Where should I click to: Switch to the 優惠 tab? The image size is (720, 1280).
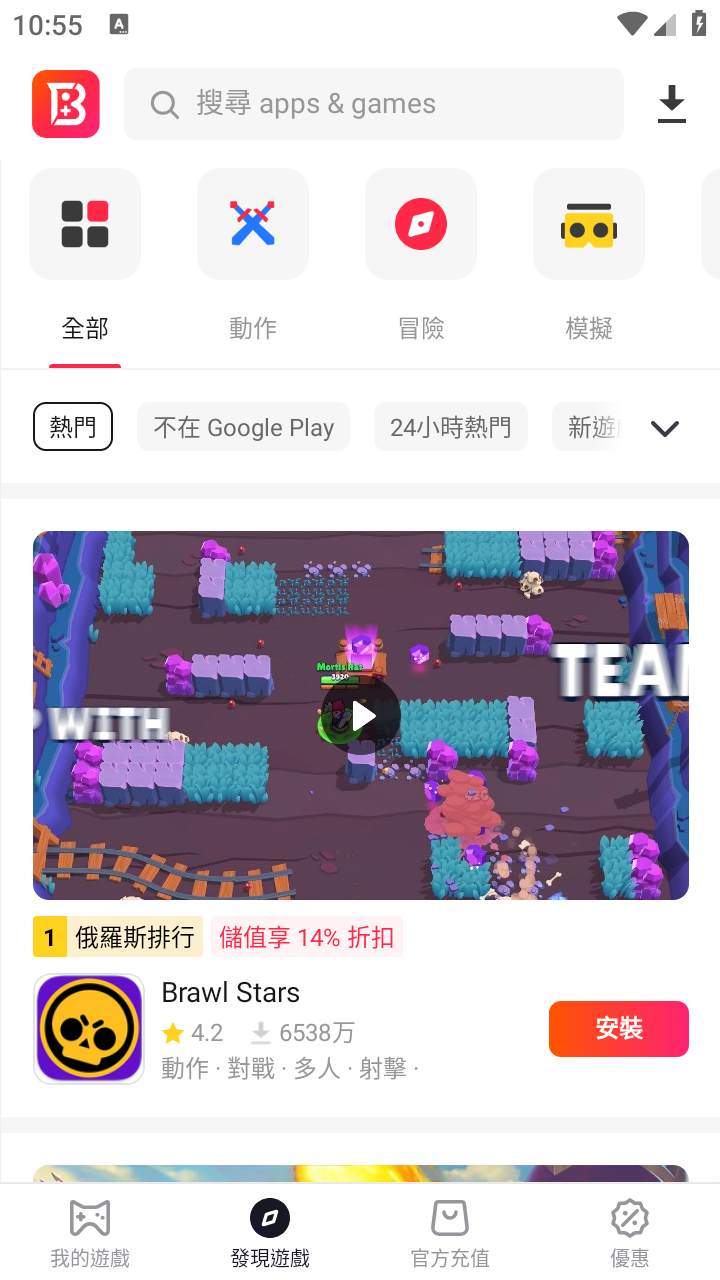tap(630, 1234)
